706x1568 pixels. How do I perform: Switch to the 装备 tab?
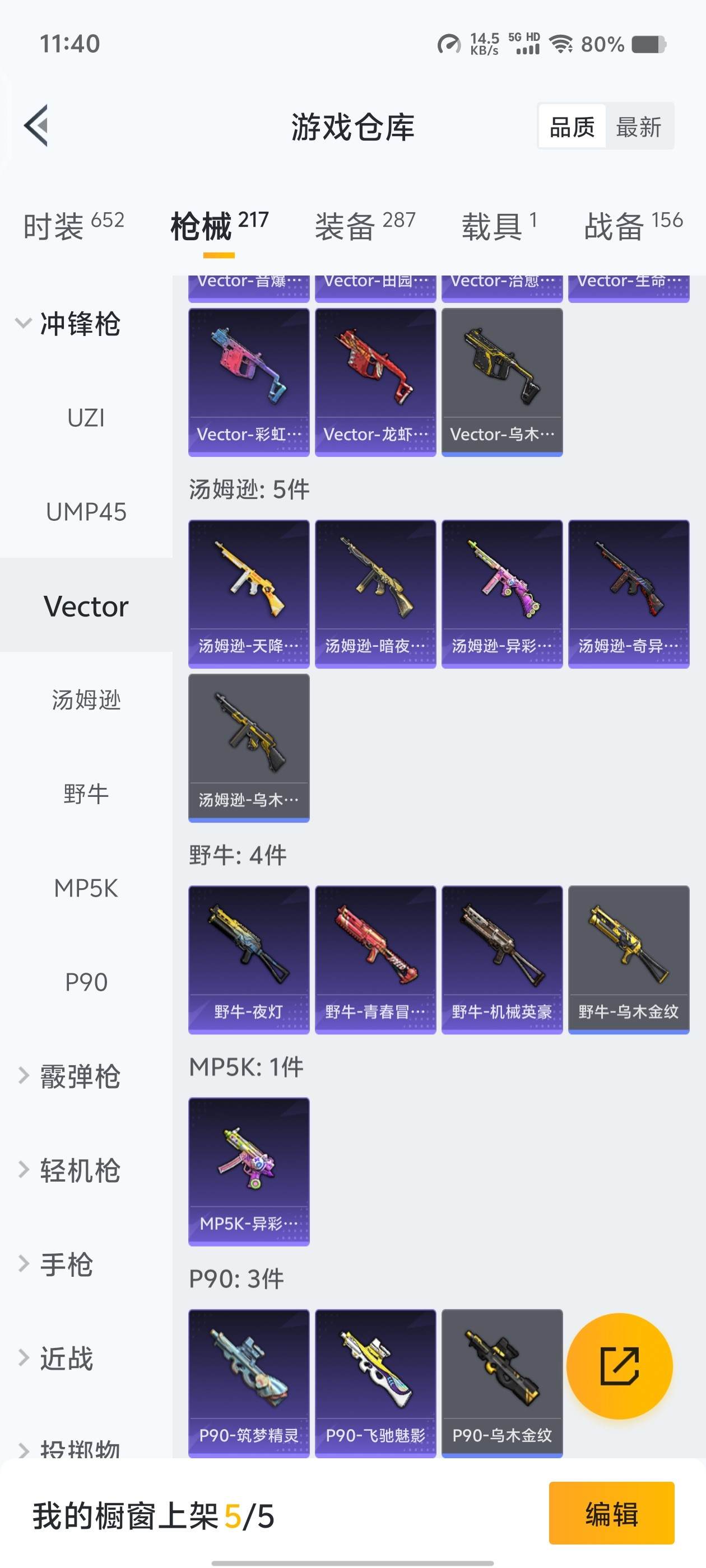click(364, 226)
